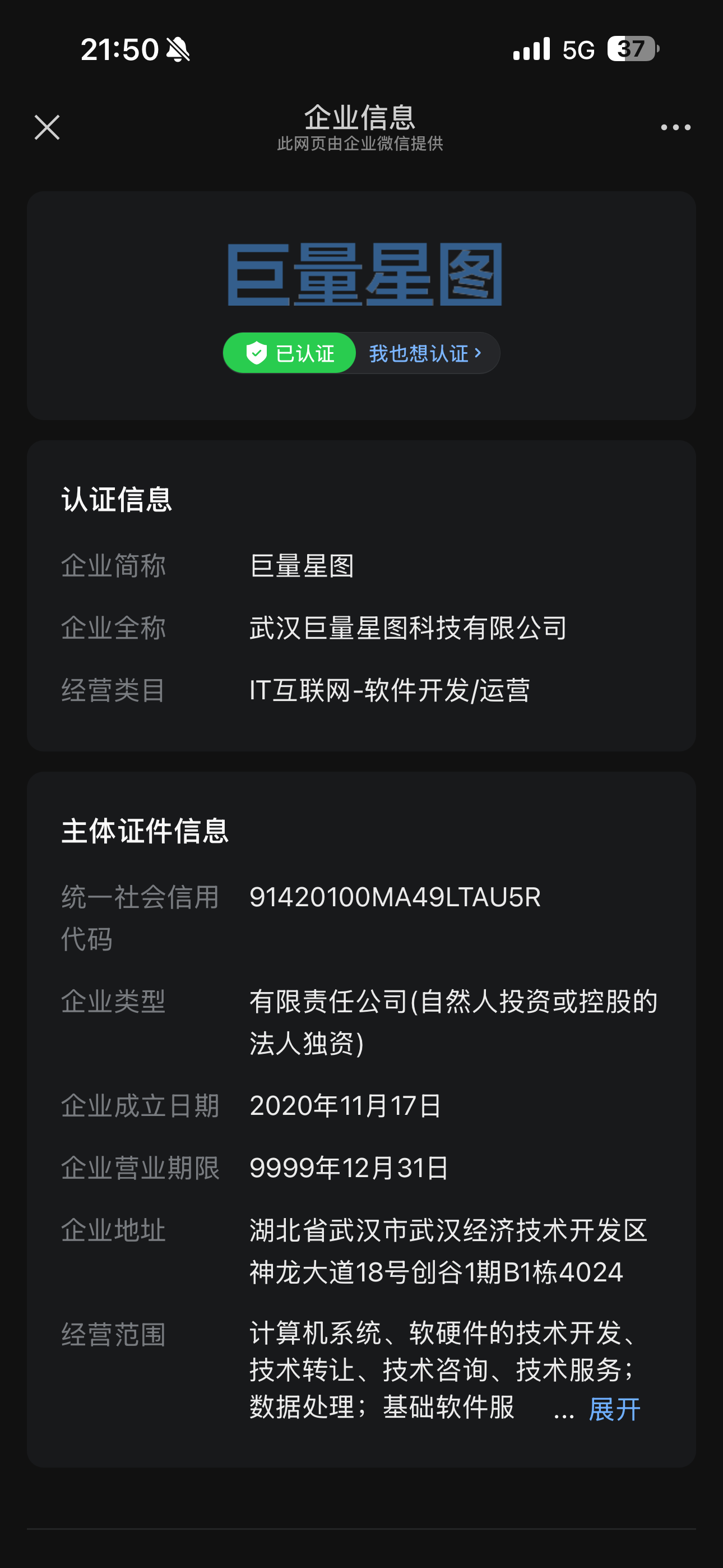Close the 企业信息 page
The height and width of the screenshot is (1568, 723).
click(x=47, y=127)
